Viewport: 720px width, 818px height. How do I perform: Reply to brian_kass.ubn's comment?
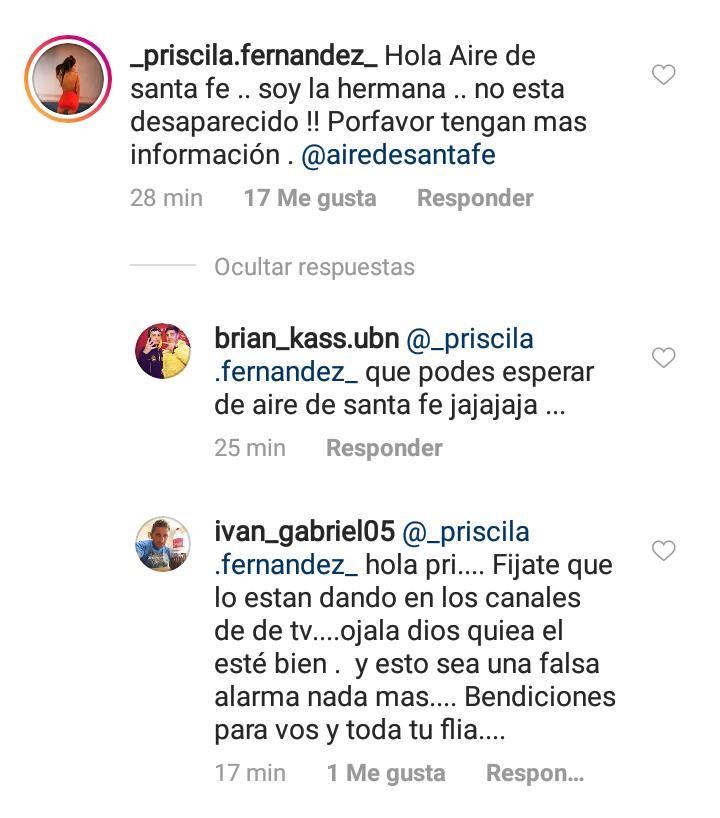pos(384,448)
